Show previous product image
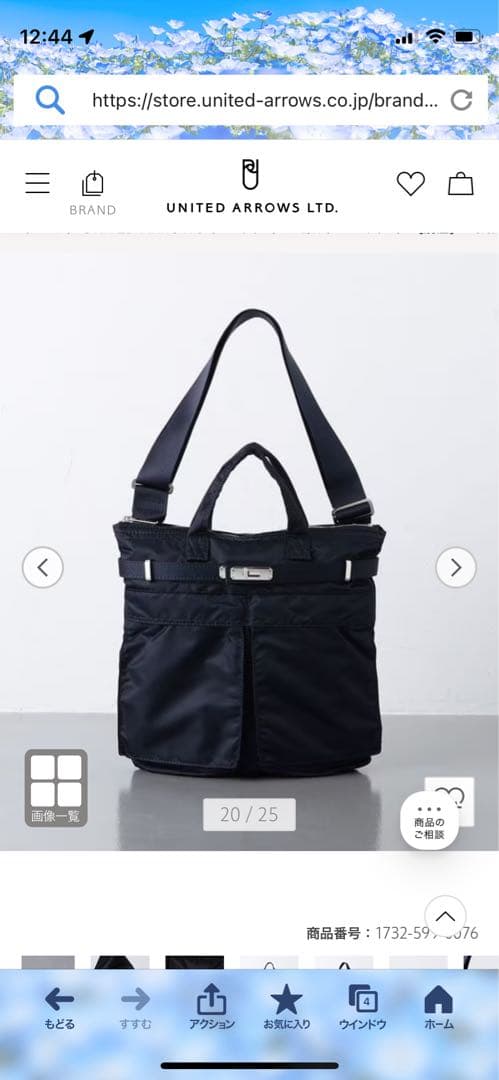 pyautogui.click(x=43, y=568)
